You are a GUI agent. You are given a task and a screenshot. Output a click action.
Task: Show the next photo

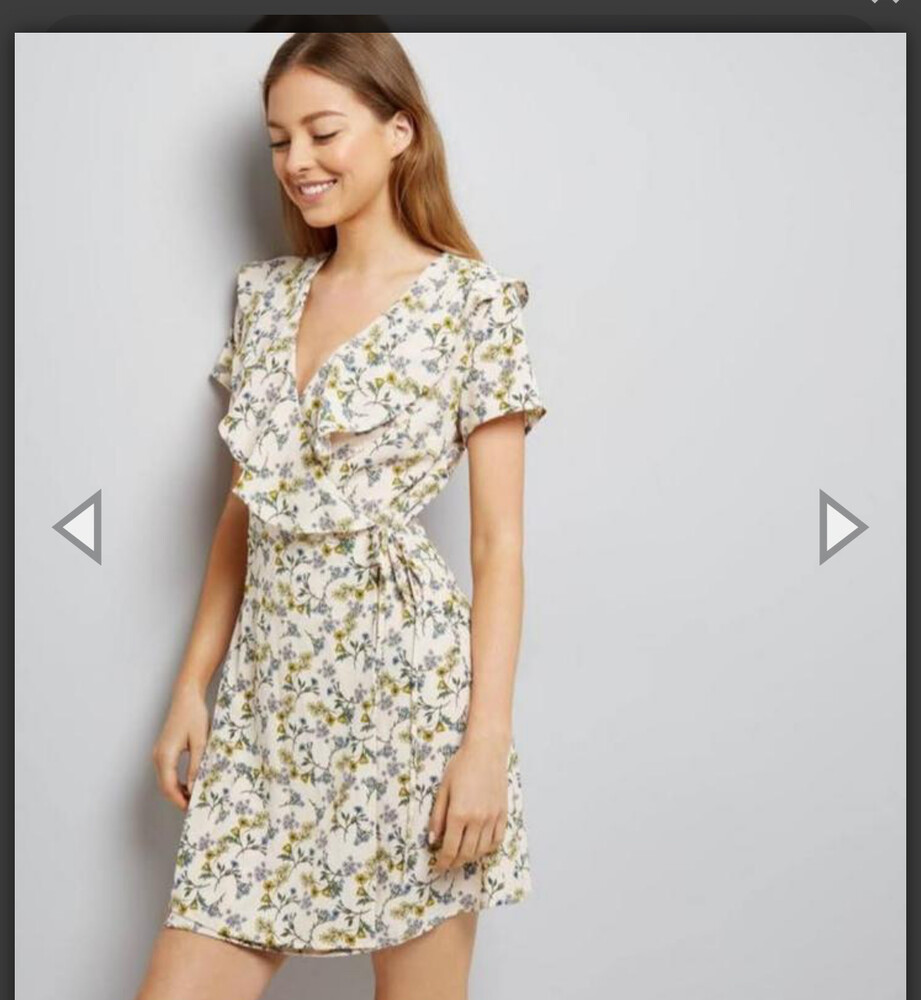pyautogui.click(x=842, y=527)
